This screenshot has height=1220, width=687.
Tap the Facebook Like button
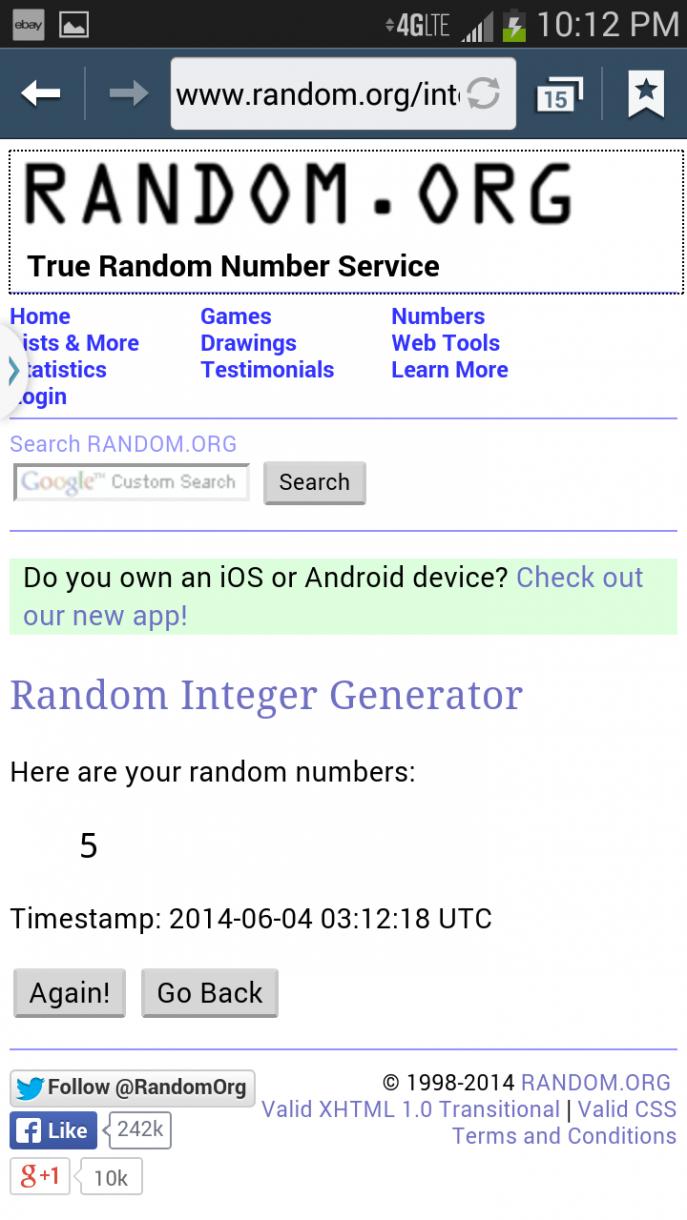pos(54,1131)
